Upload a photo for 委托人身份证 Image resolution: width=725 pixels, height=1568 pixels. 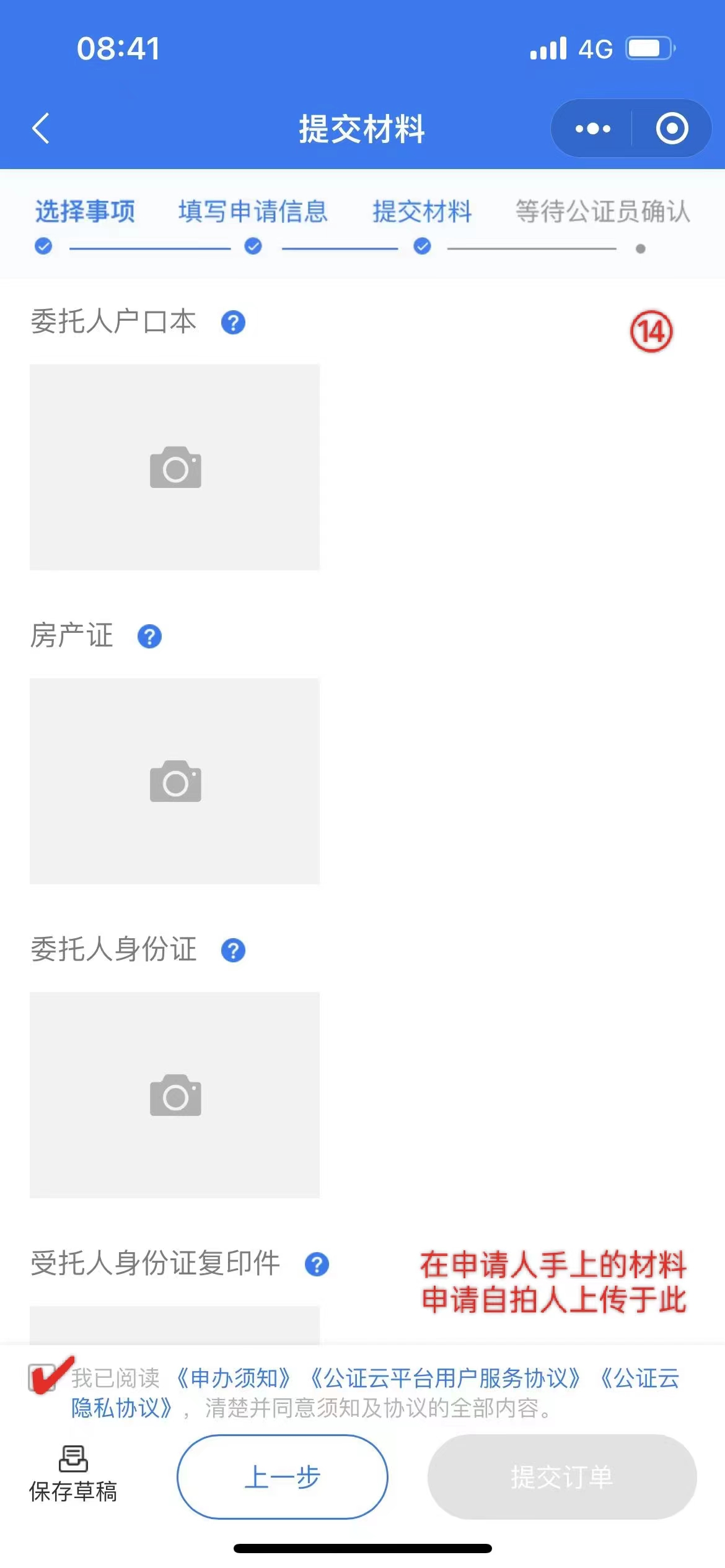[x=175, y=1095]
